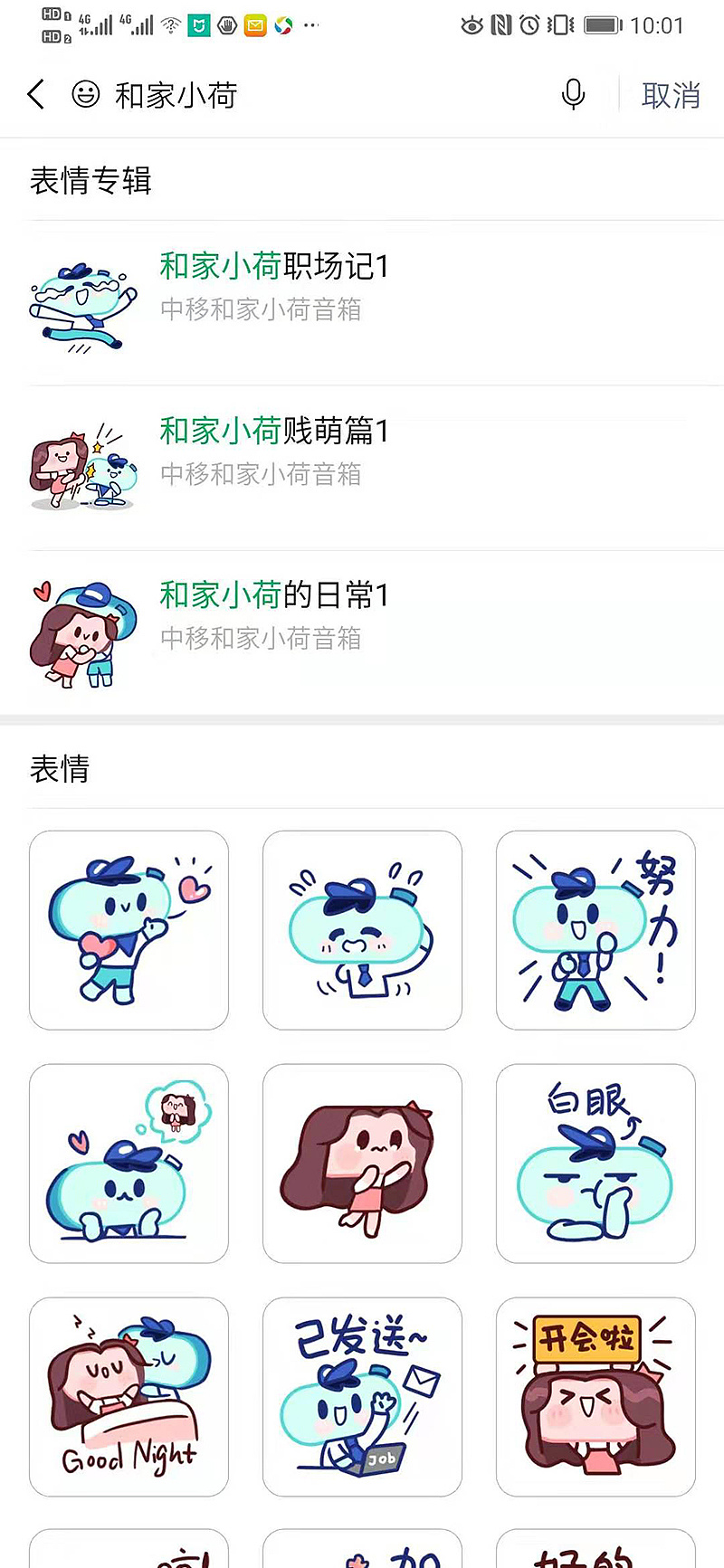The image size is (724, 1568).
Task: Pick the 开会啦 sticker
Action: click(x=595, y=1397)
